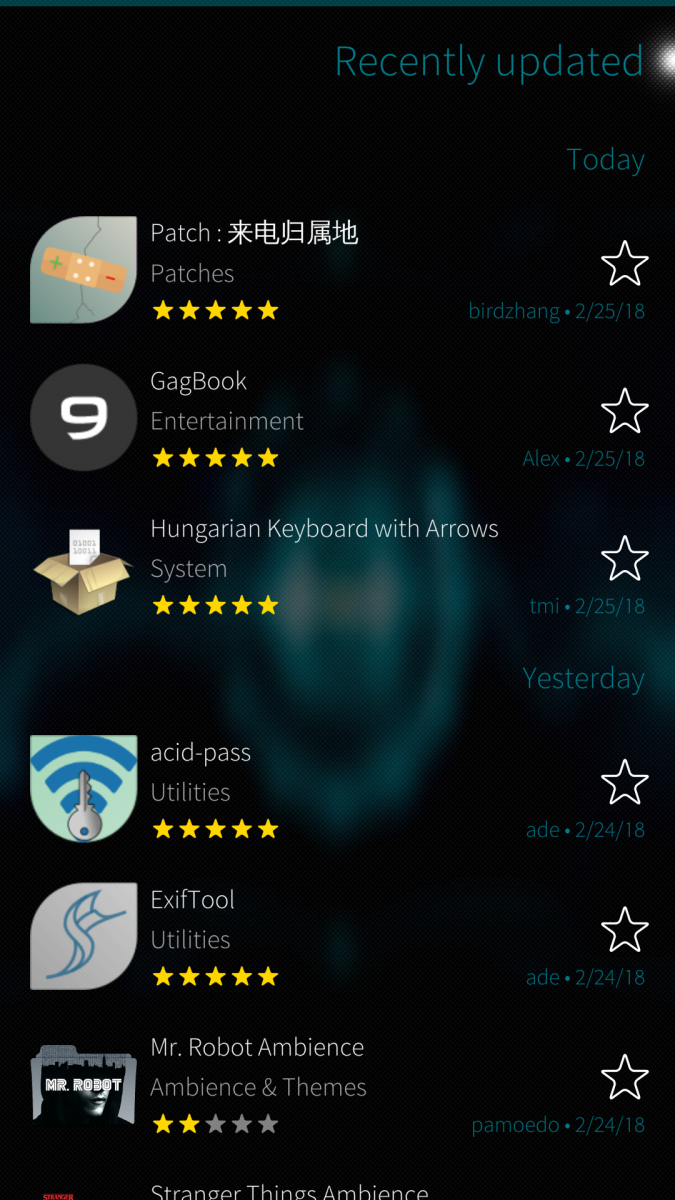Bookmark GagBook with its star icon
The image size is (675, 1200).
624,411
